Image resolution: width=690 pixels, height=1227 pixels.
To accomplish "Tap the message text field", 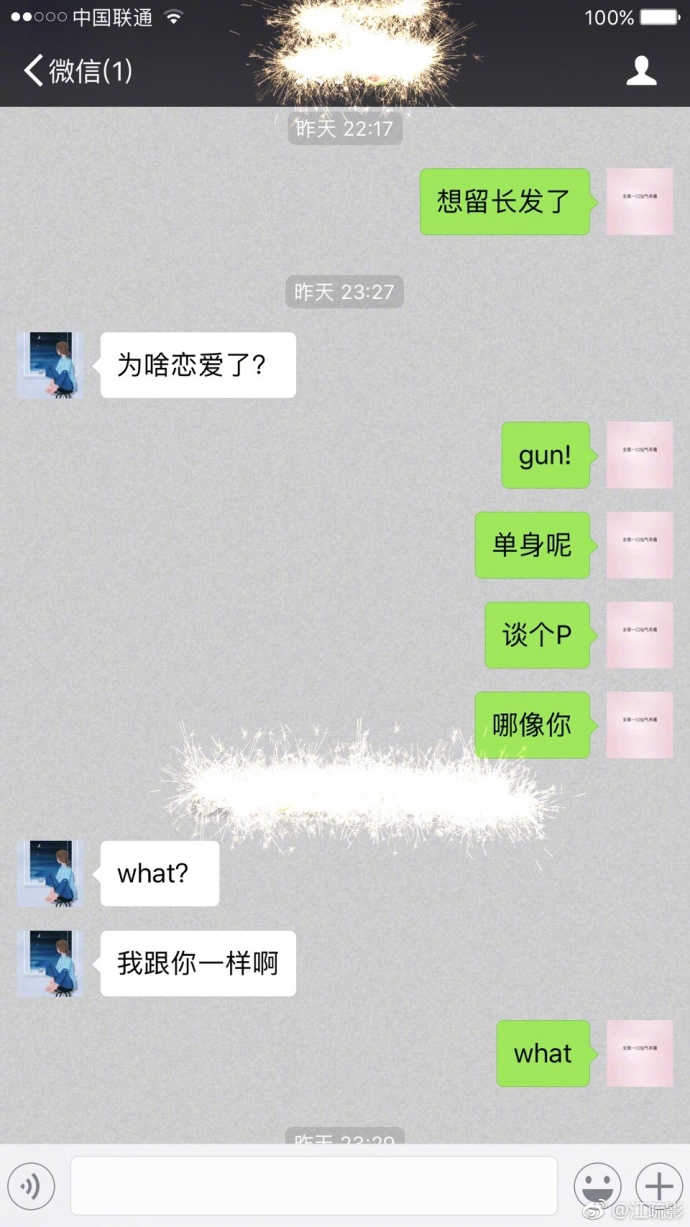I will (x=313, y=1186).
